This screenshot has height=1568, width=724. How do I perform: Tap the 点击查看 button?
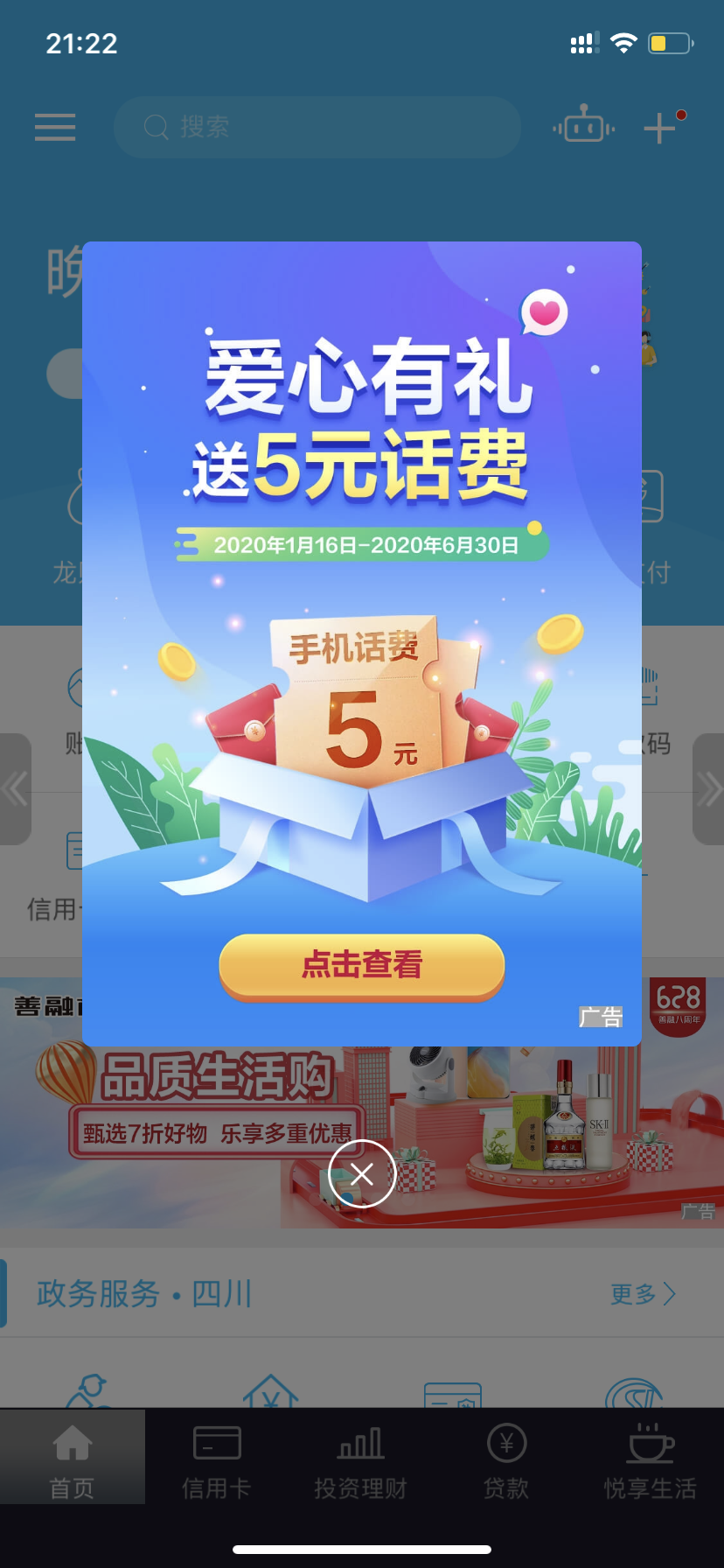(362, 965)
